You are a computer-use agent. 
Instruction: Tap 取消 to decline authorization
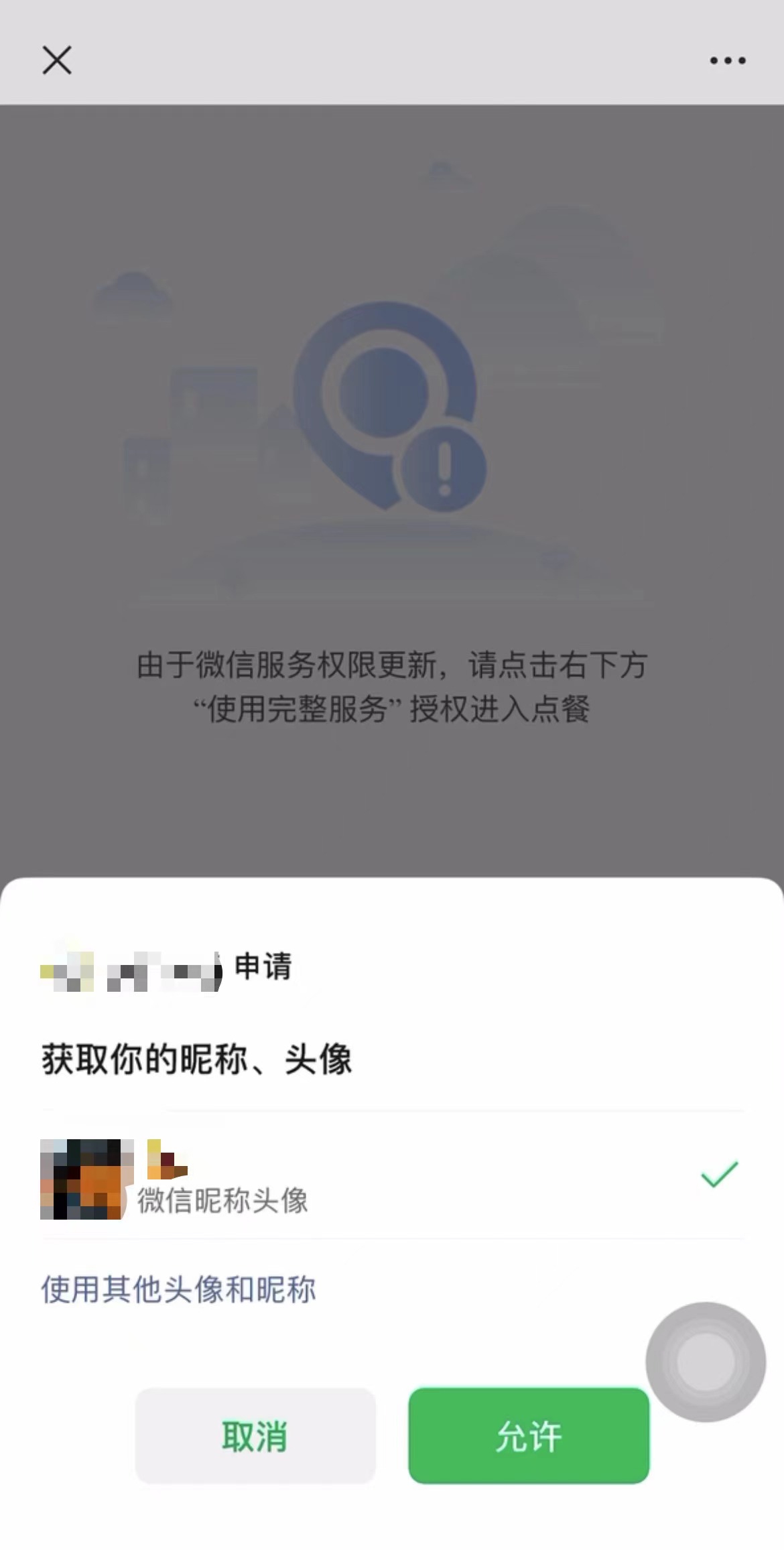pyautogui.click(x=255, y=1435)
